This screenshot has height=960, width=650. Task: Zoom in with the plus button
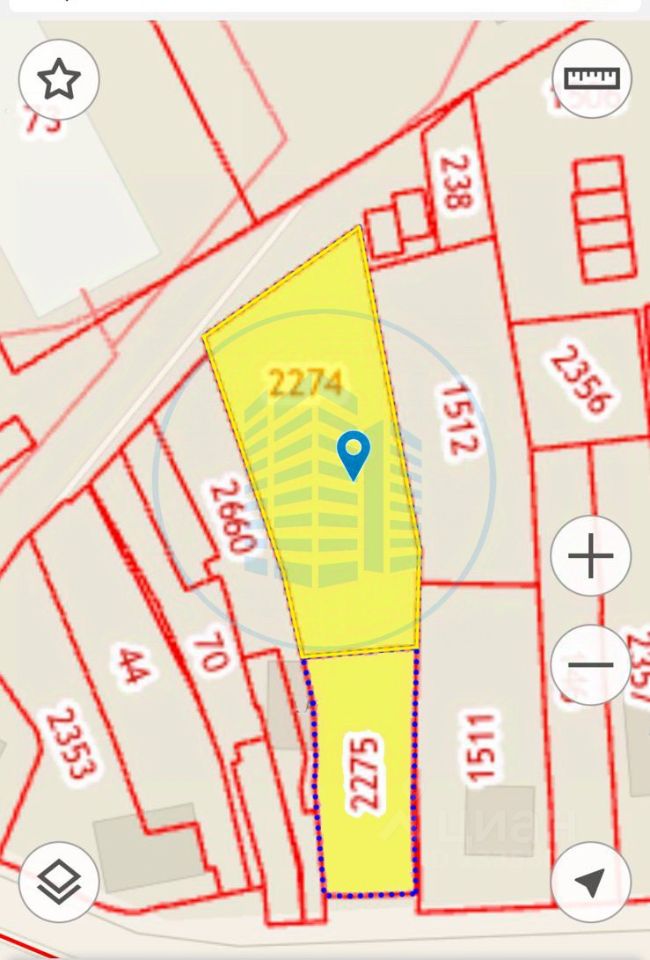pyautogui.click(x=591, y=557)
